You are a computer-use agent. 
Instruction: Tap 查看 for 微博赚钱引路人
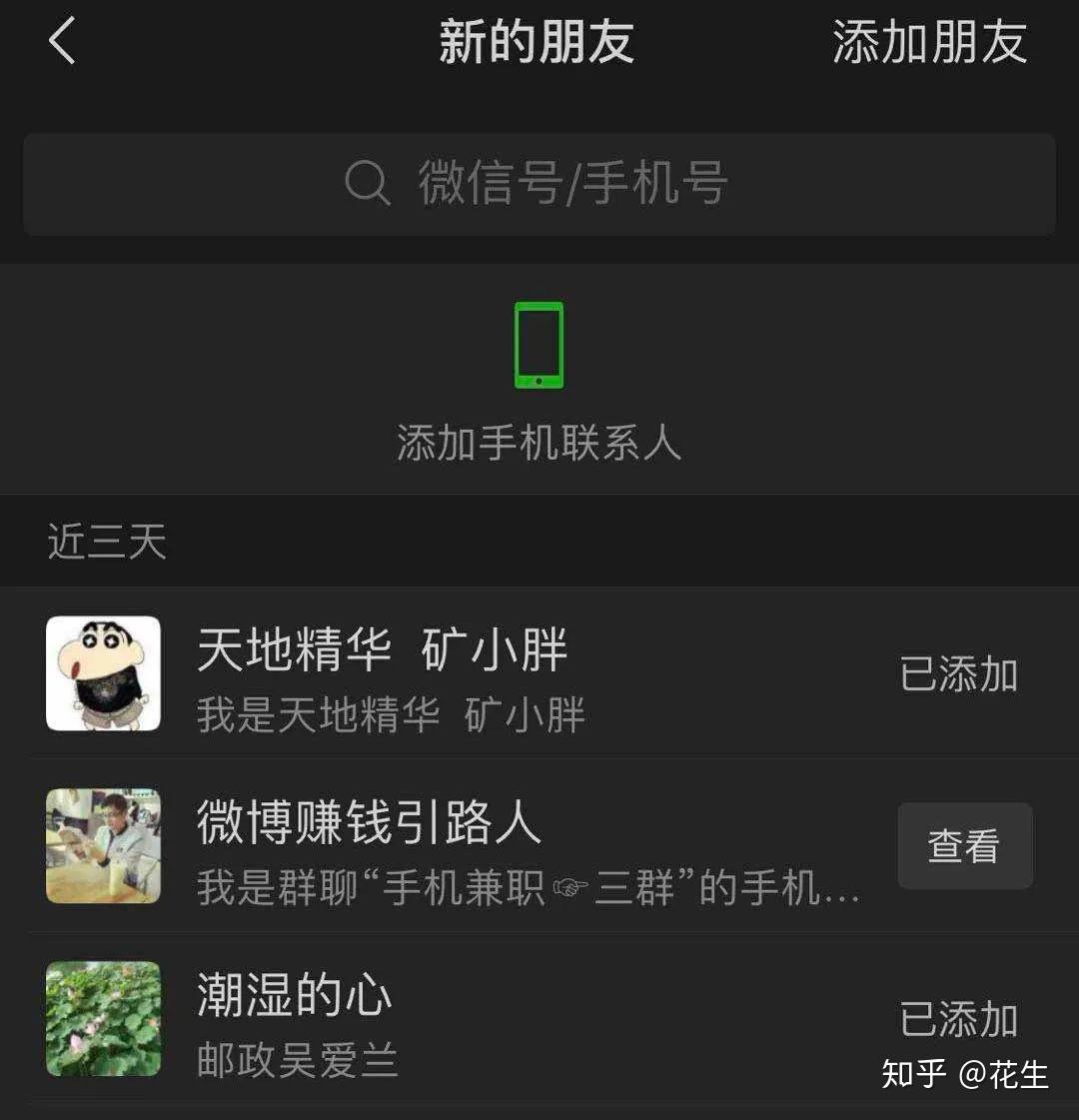tap(964, 846)
